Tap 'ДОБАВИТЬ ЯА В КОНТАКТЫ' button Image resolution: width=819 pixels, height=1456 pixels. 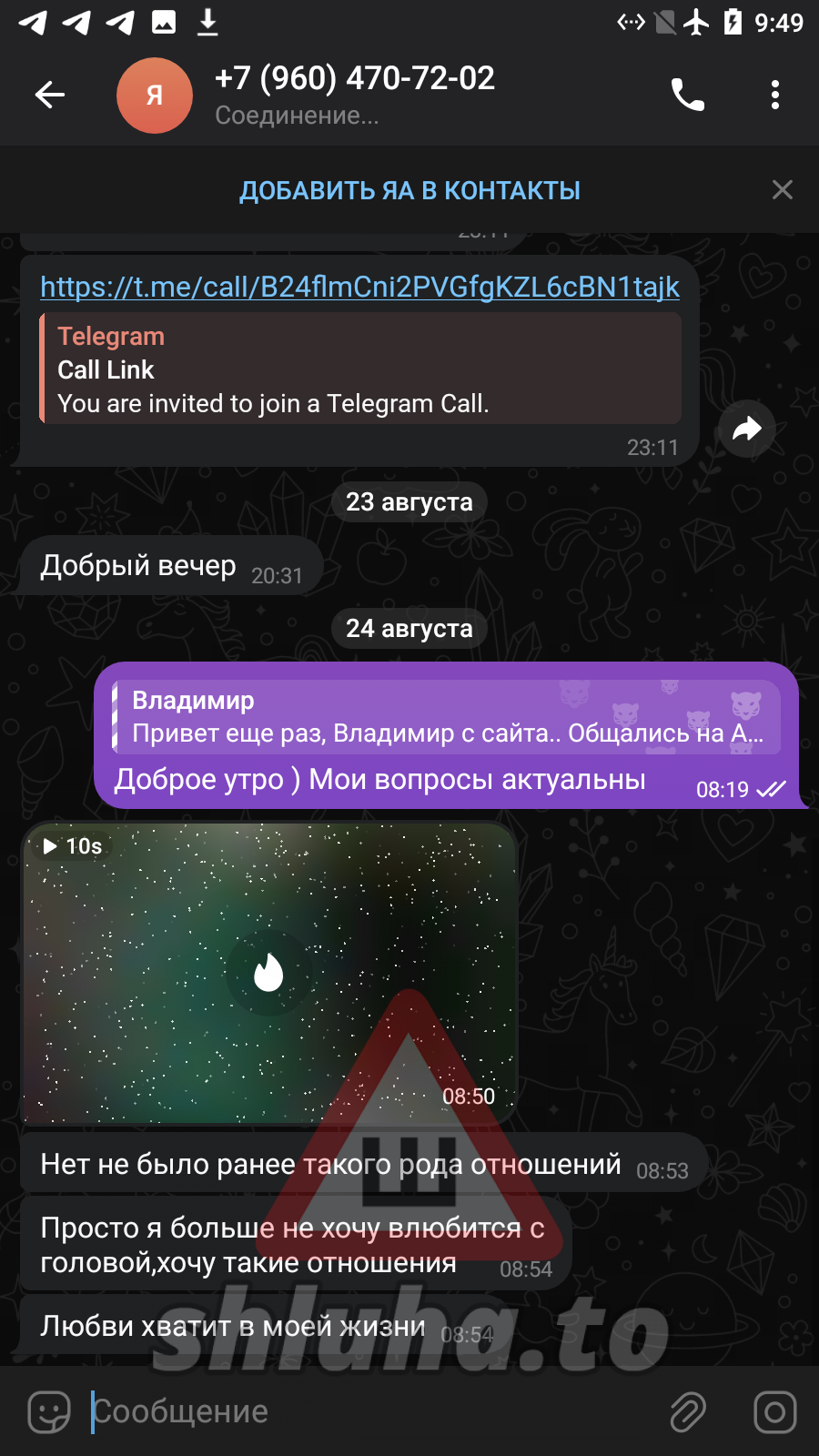click(x=409, y=190)
